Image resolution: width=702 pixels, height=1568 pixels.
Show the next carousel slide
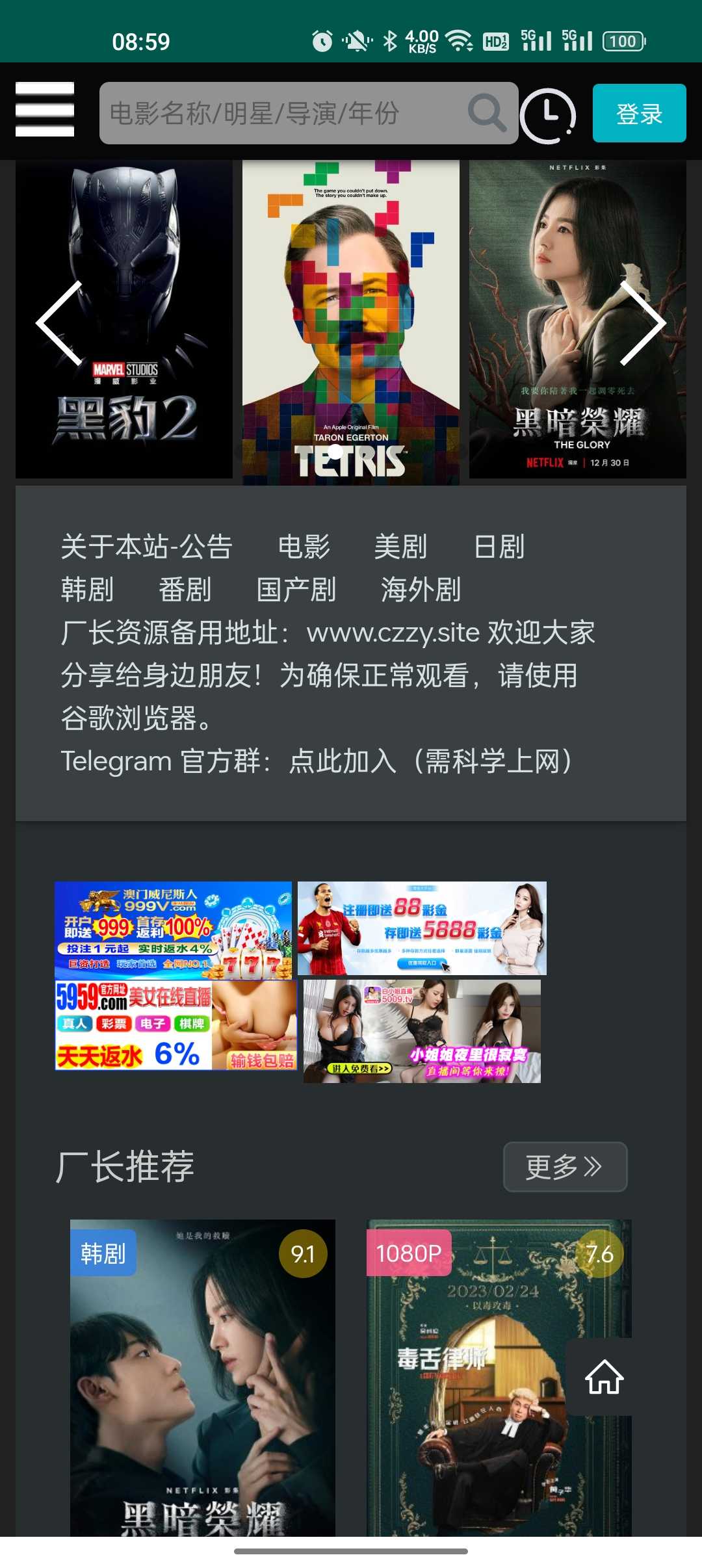point(642,323)
